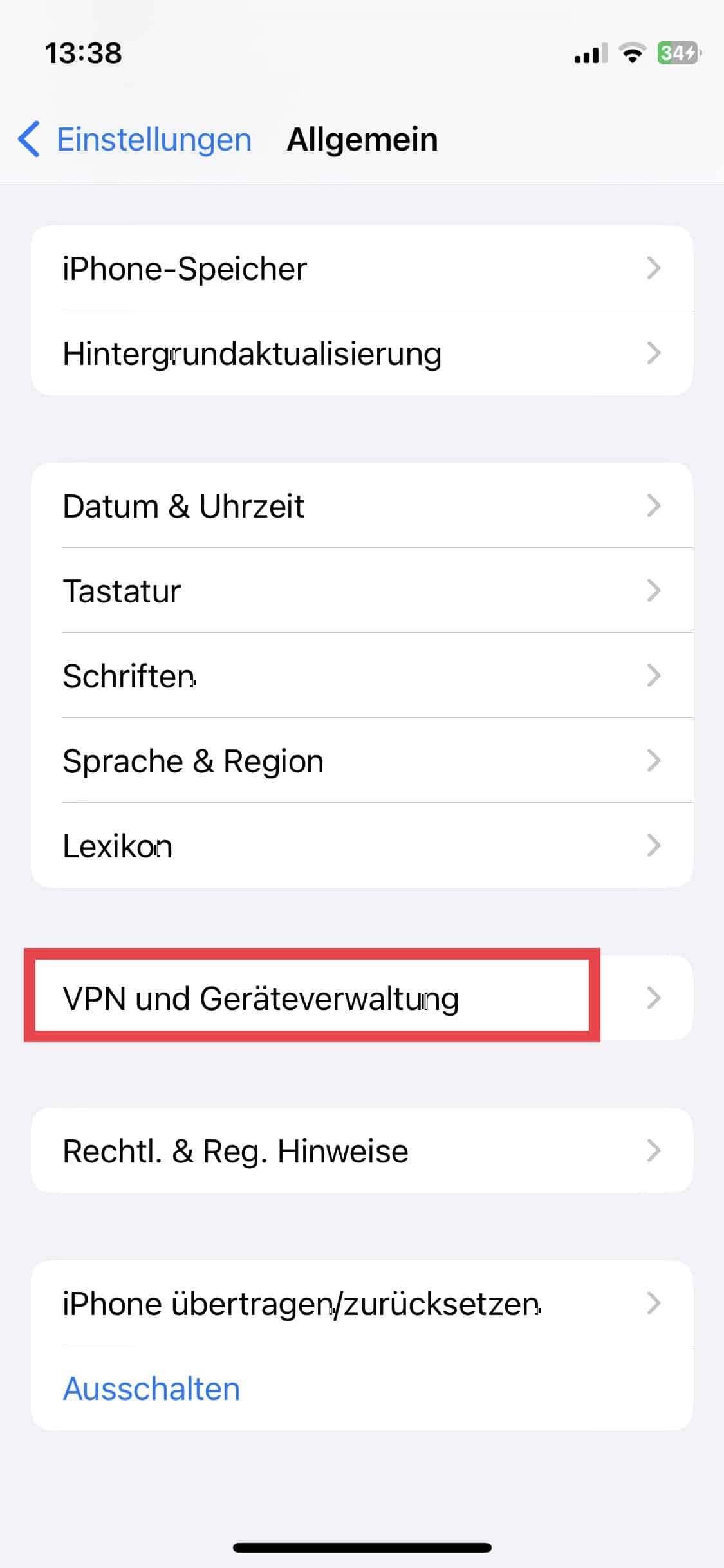The height and width of the screenshot is (1568, 724).
Task: Open VPN und Geräteverwaltung
Action: (x=360, y=998)
